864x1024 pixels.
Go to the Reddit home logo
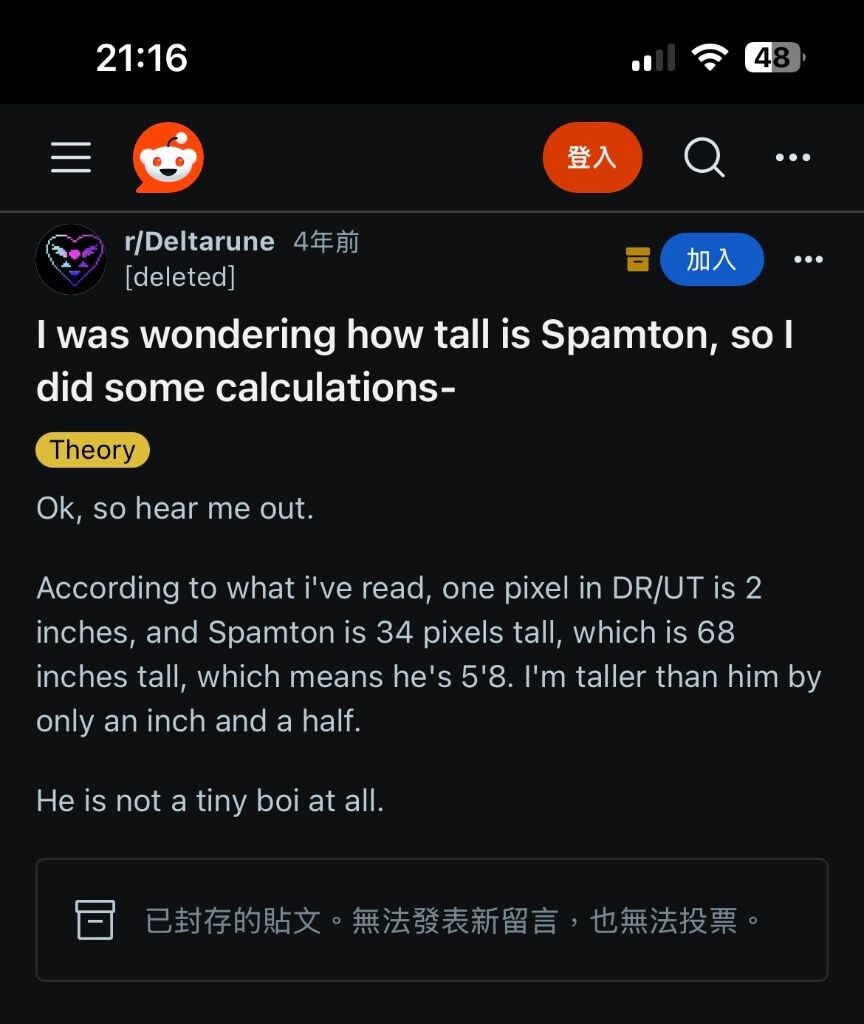[x=168, y=158]
